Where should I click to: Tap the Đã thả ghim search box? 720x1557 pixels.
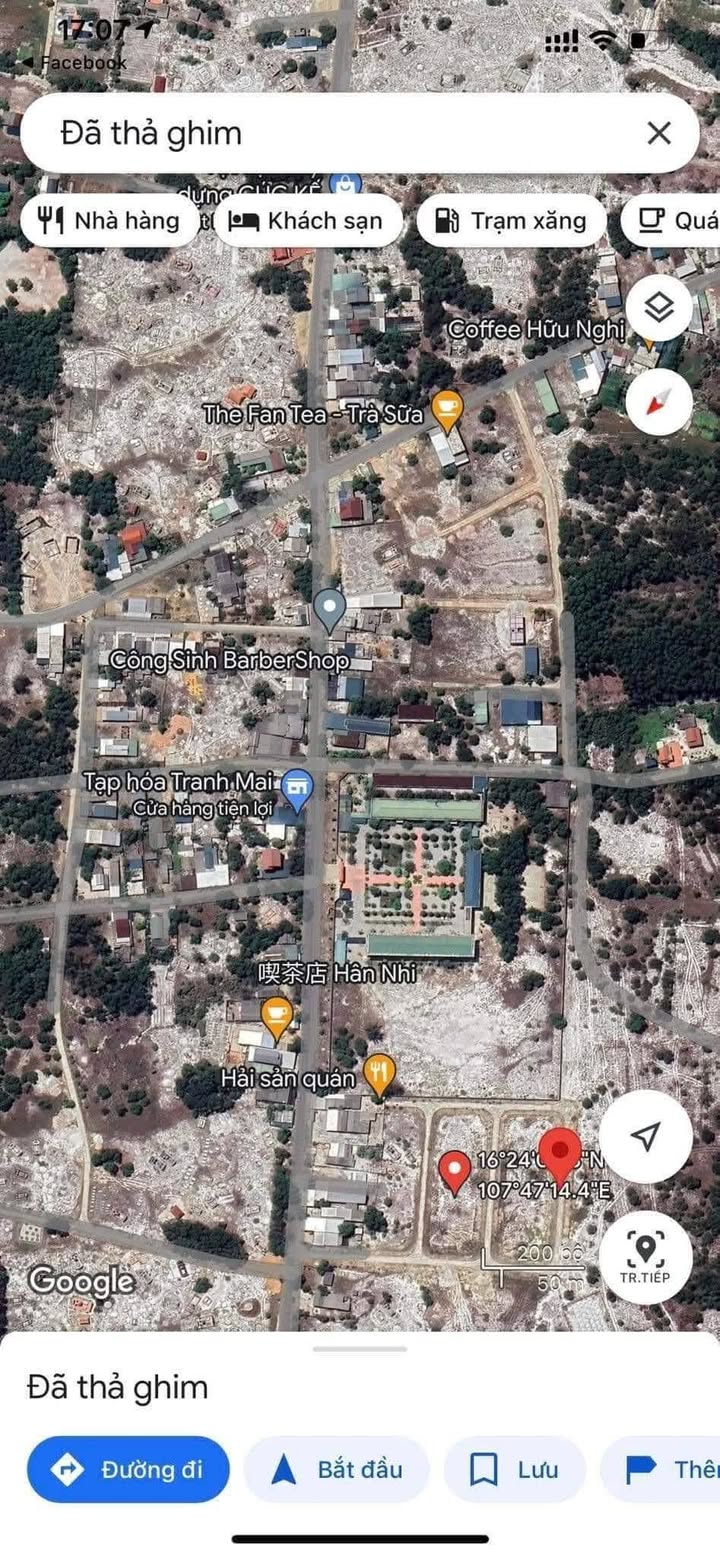pos(330,133)
